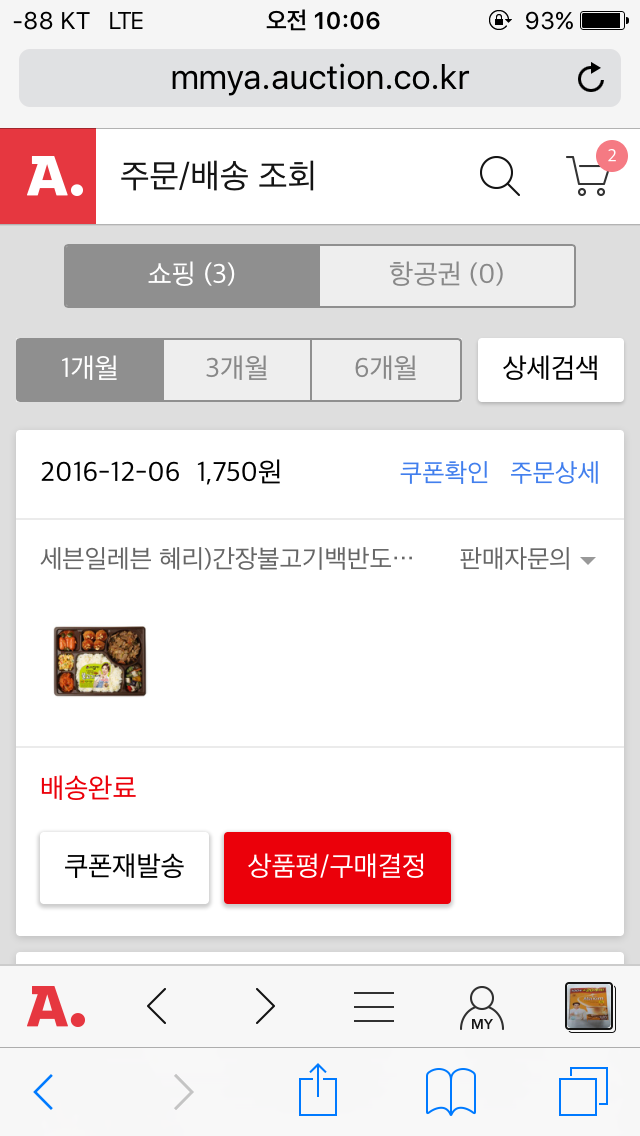Open the lunch box product thumbnail
The height and width of the screenshot is (1136, 640).
point(100,661)
